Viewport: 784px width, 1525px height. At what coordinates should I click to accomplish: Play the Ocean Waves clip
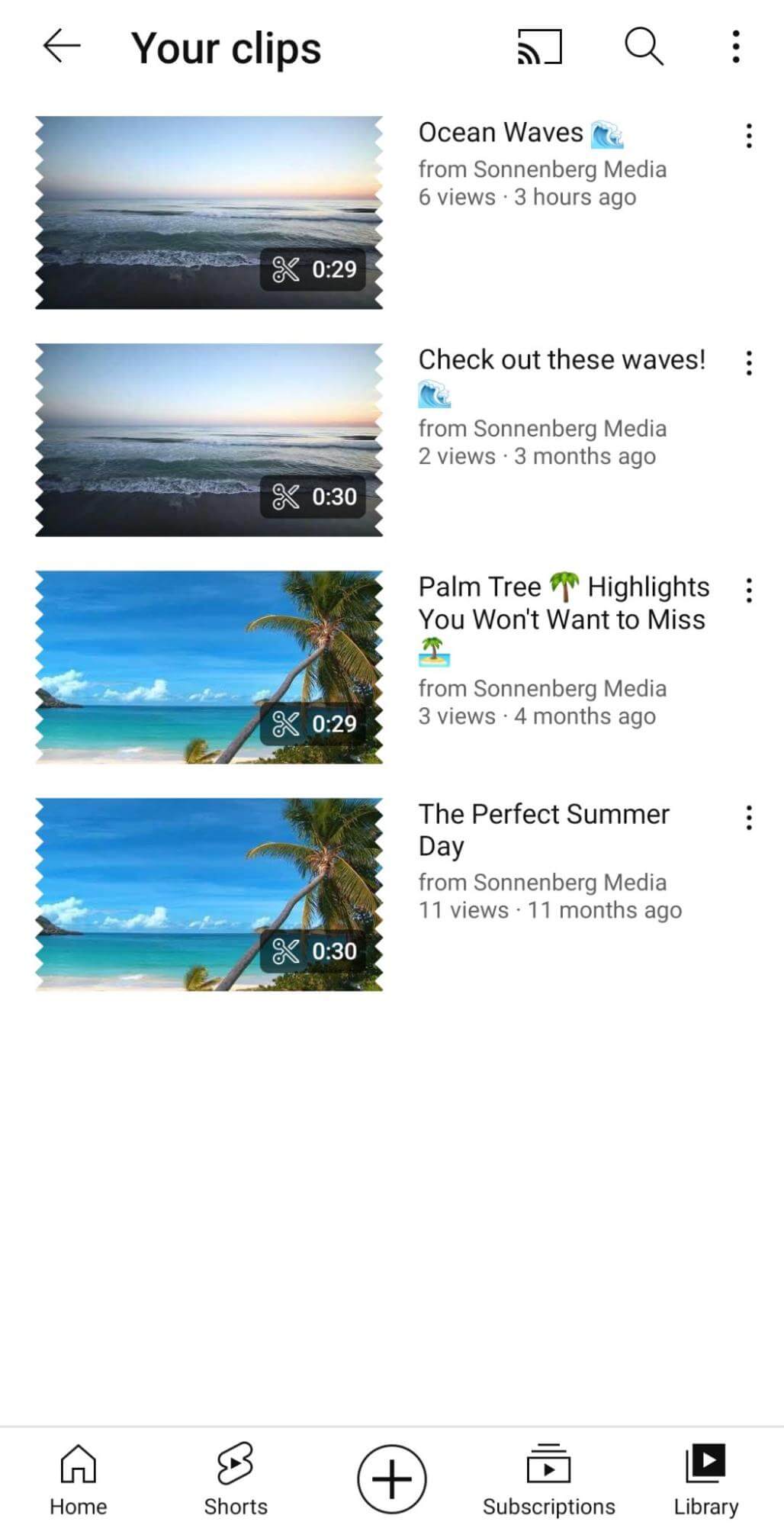(x=209, y=212)
